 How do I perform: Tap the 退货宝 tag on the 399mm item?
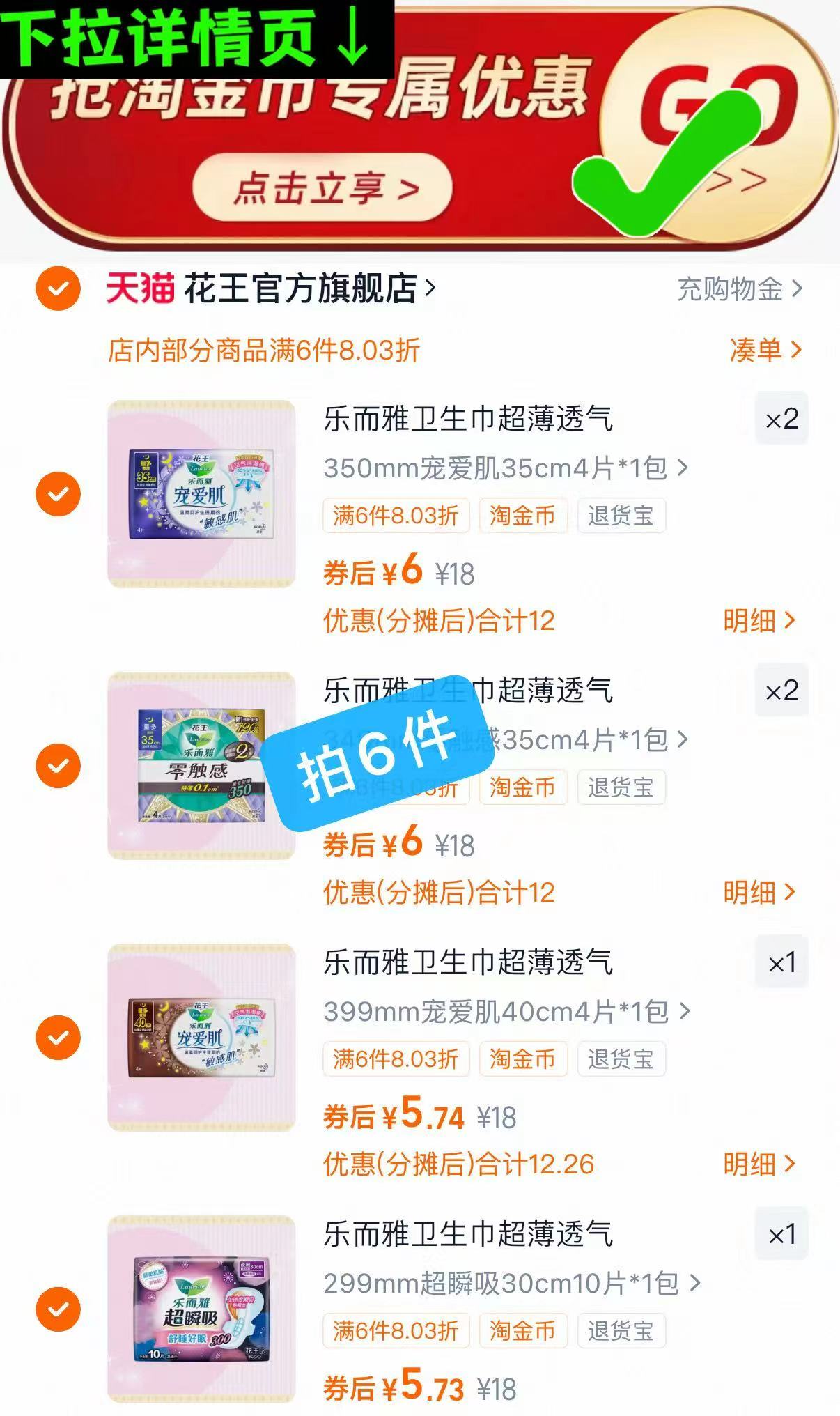point(622,1060)
